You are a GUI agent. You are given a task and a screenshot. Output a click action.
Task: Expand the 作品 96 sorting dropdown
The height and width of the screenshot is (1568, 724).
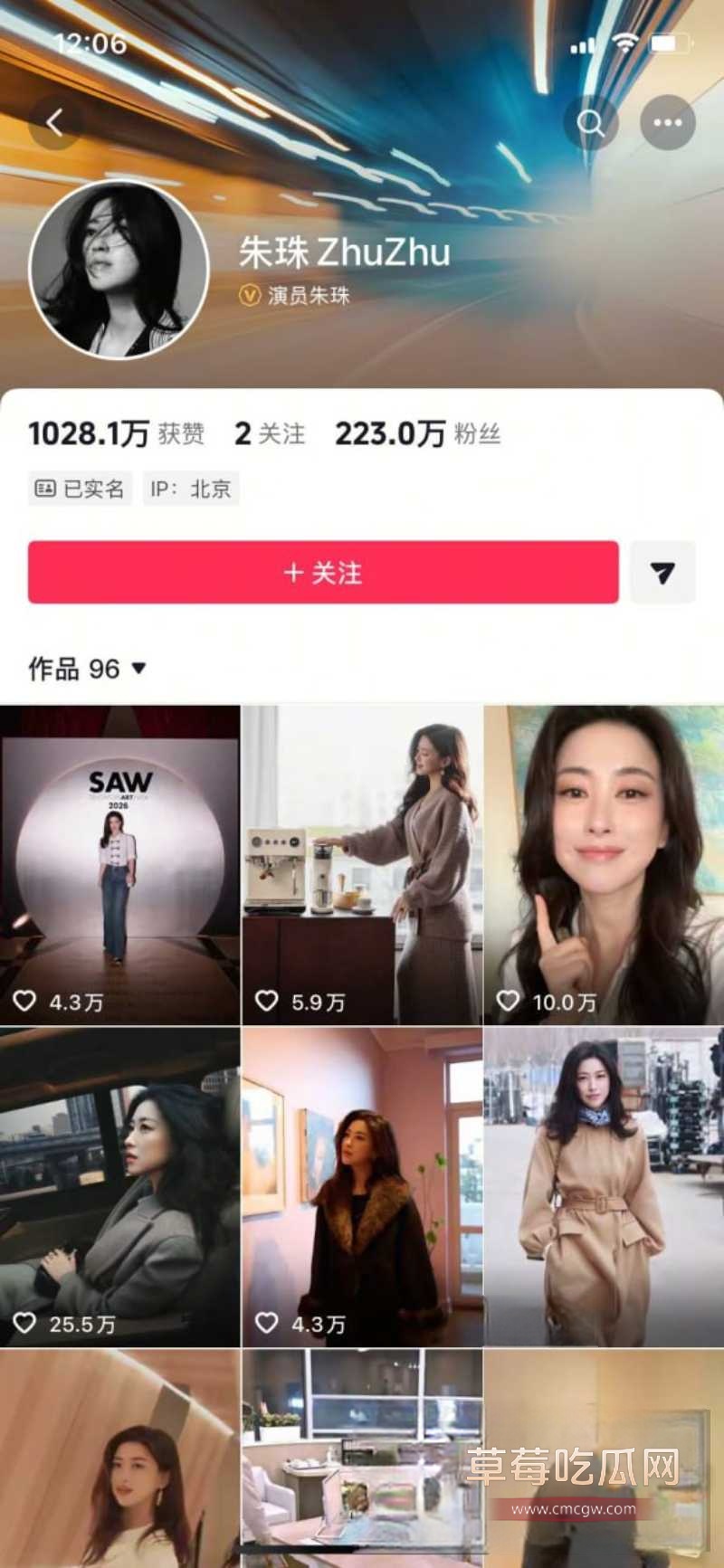coord(138,670)
